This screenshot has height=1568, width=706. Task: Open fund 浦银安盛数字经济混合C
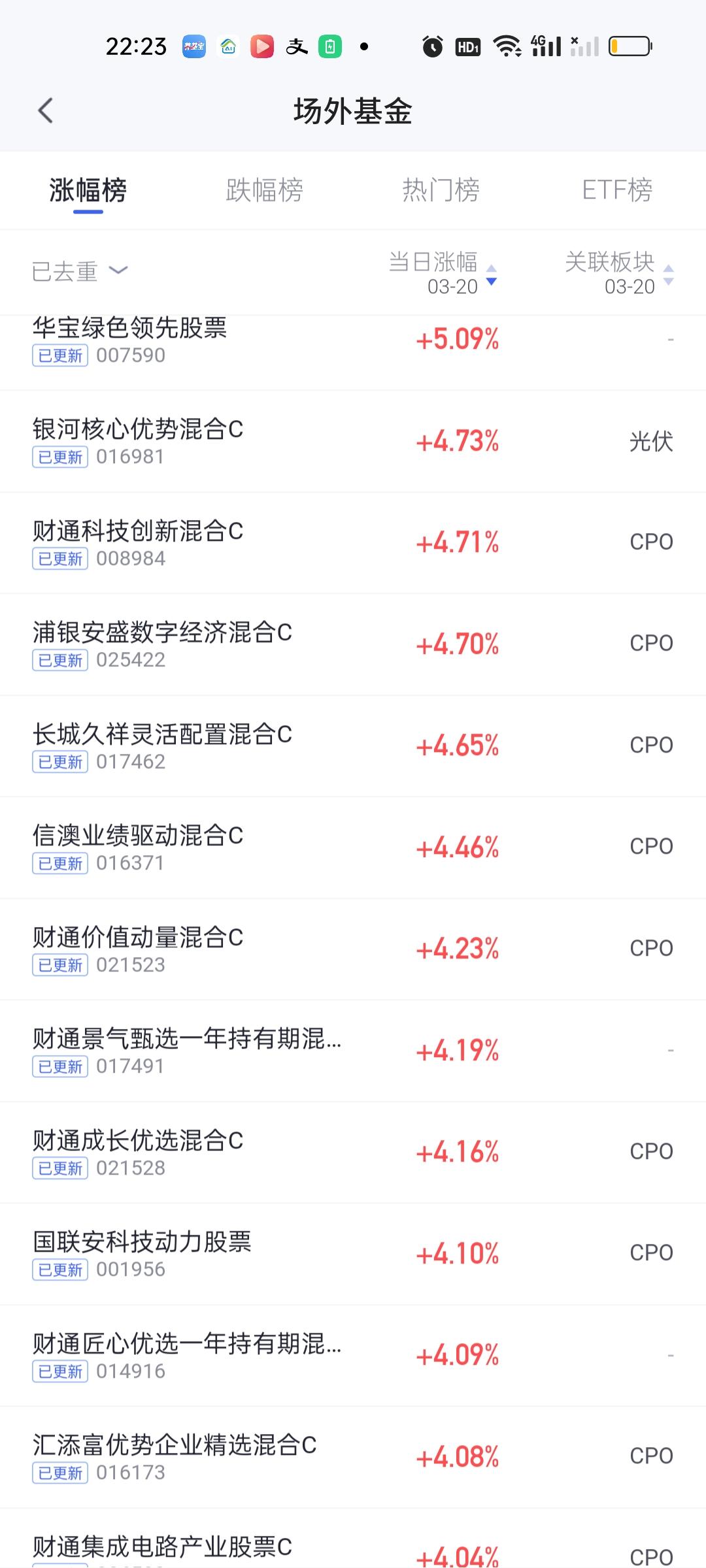pyautogui.click(x=353, y=645)
